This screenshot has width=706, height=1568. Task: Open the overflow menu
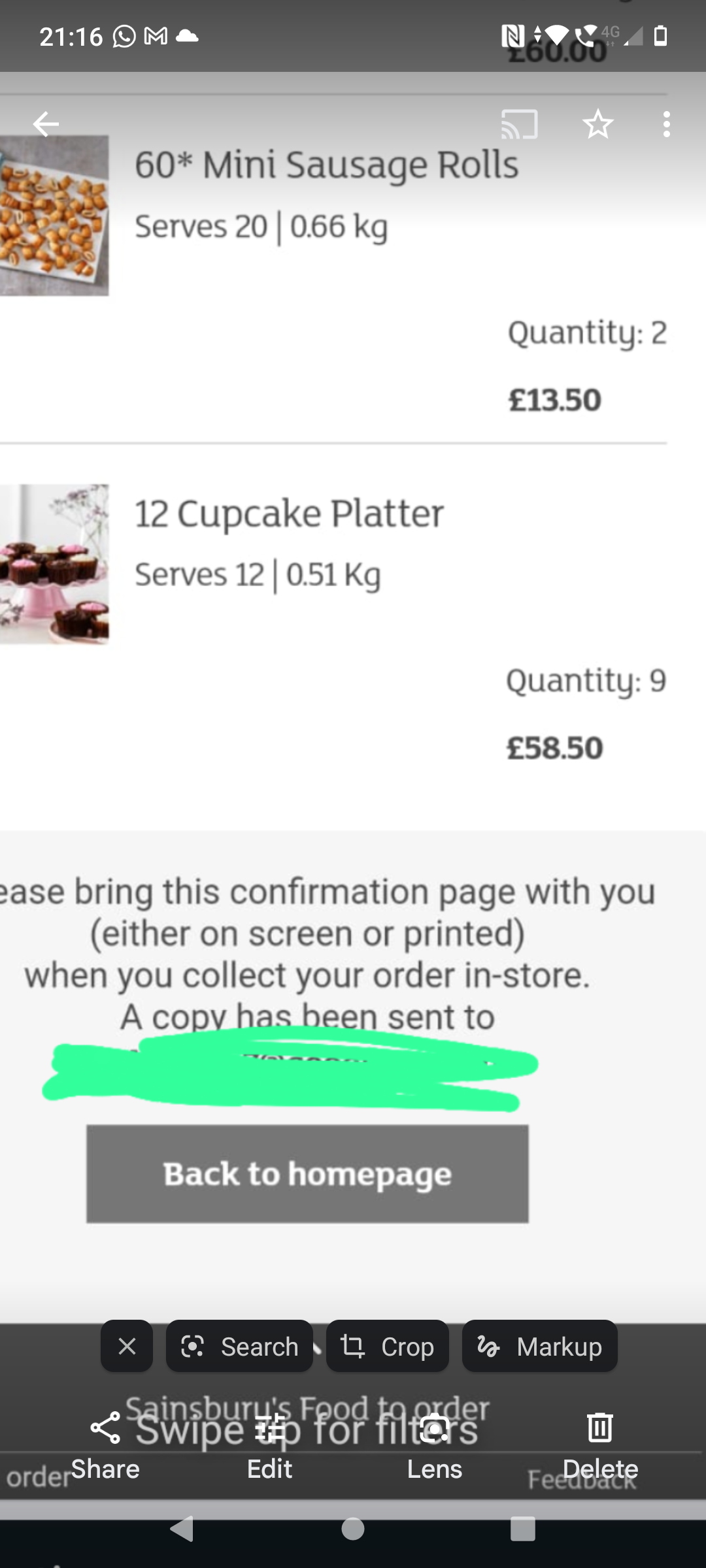point(666,124)
